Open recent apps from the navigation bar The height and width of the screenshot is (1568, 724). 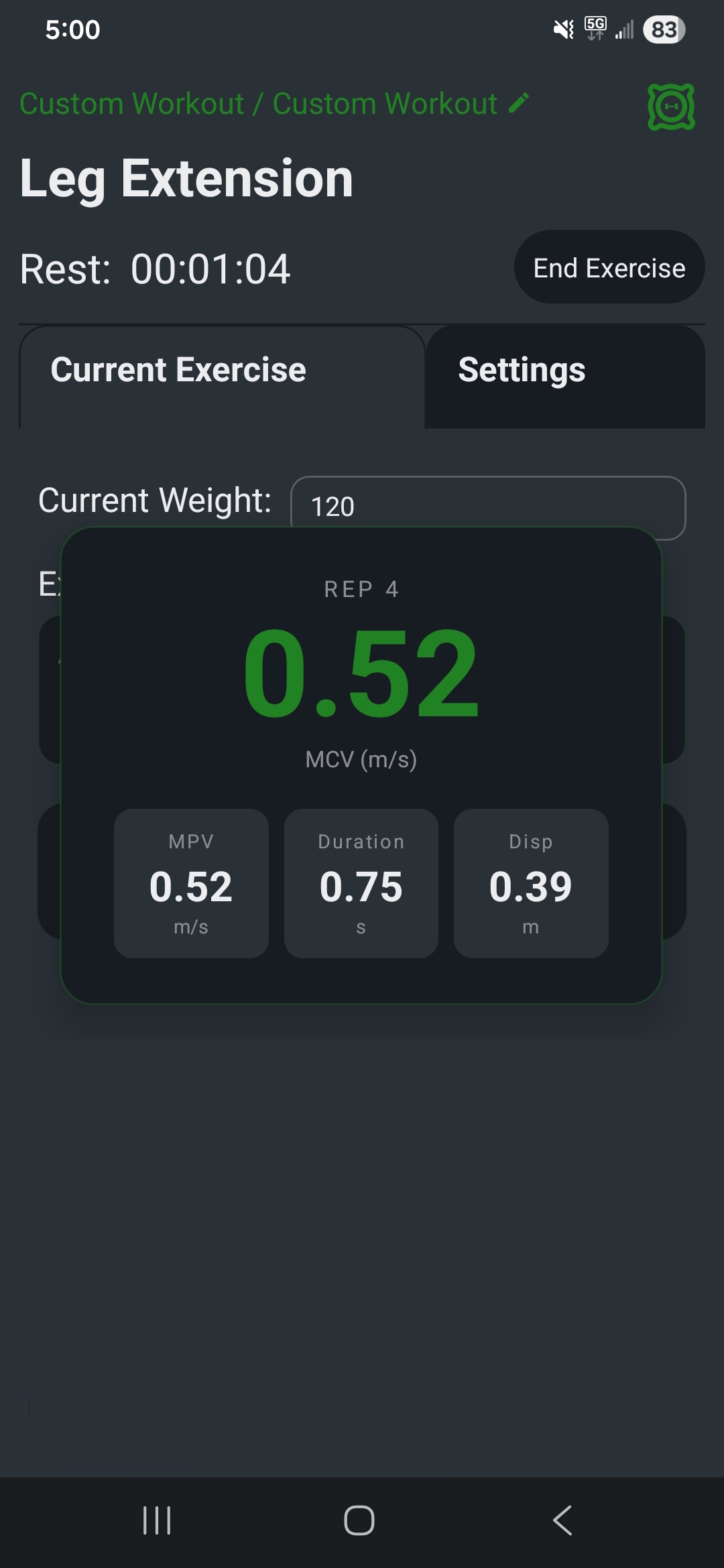click(157, 1520)
